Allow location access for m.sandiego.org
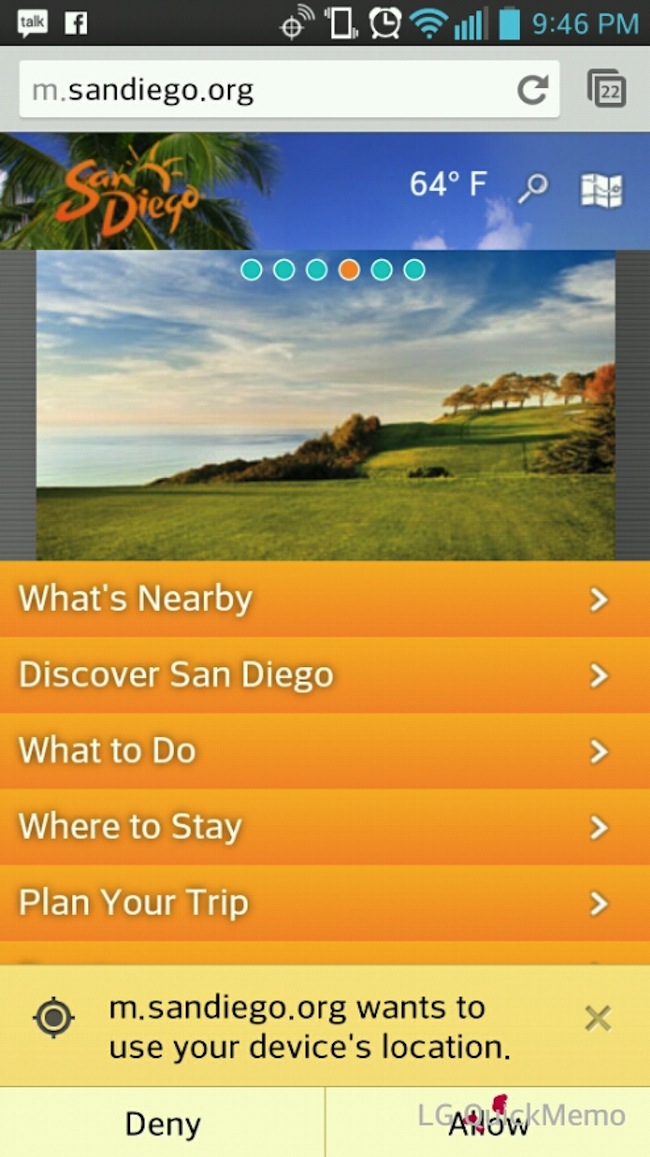Viewport: 650px width, 1157px height. (488, 1123)
